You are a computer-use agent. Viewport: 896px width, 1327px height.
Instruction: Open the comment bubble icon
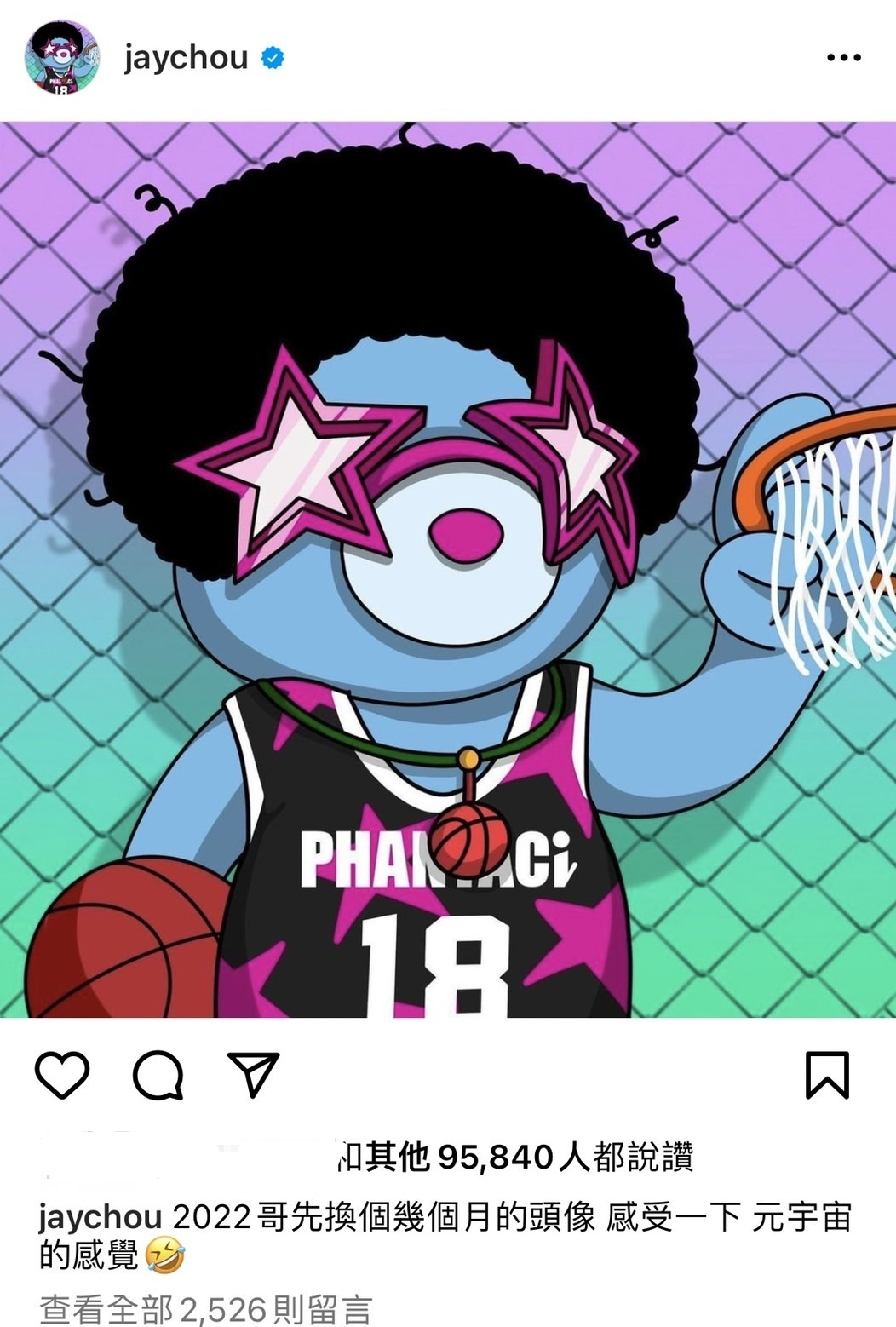(x=158, y=1075)
